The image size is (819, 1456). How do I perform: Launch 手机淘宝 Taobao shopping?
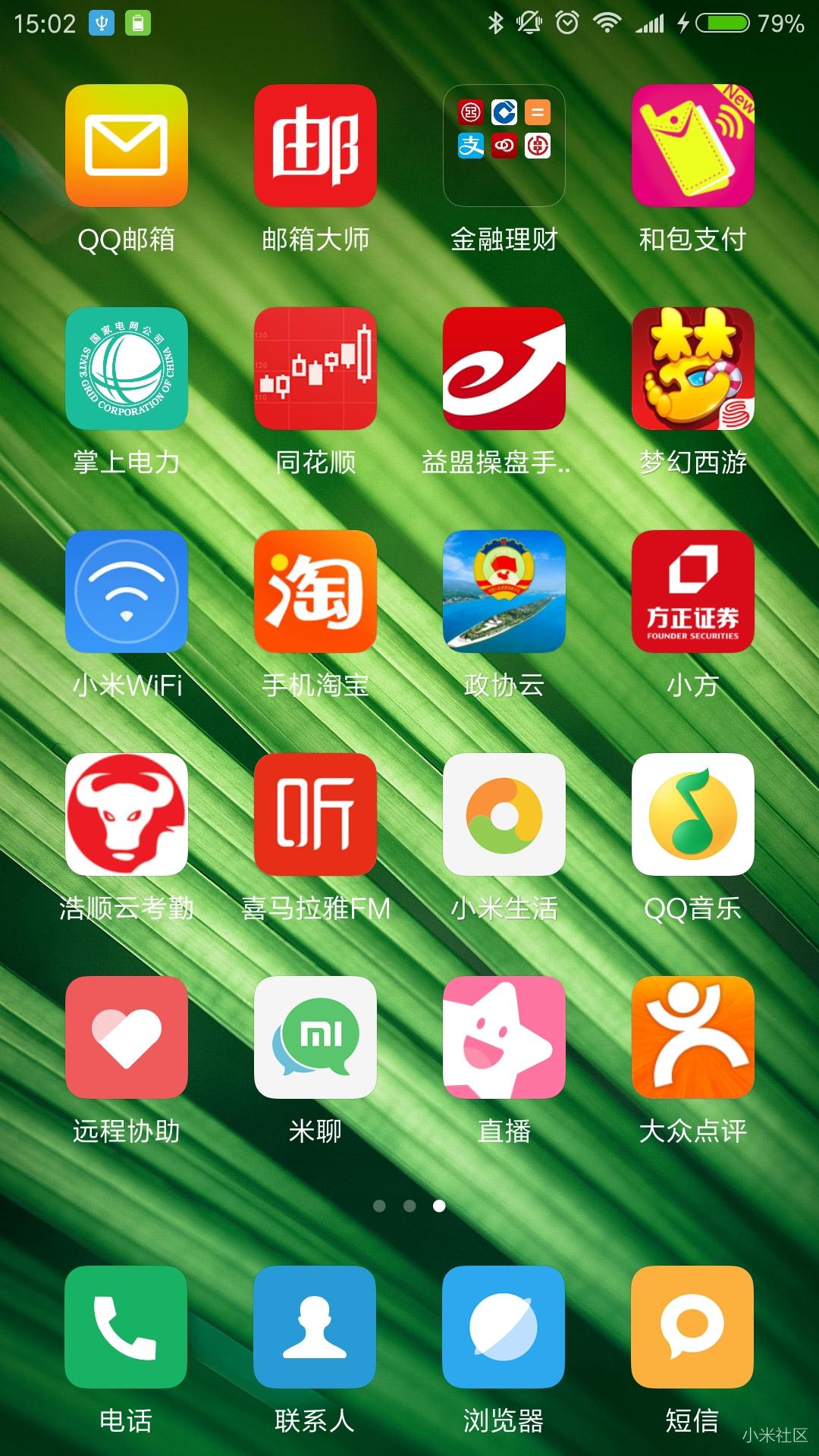315,592
